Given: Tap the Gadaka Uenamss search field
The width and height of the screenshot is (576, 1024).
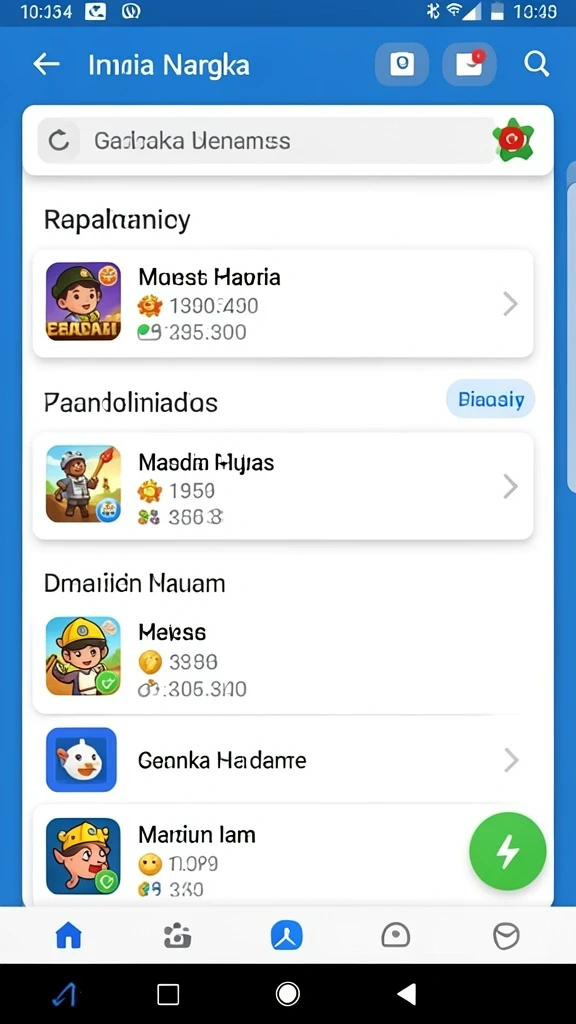Looking at the screenshot, I should pos(266,140).
